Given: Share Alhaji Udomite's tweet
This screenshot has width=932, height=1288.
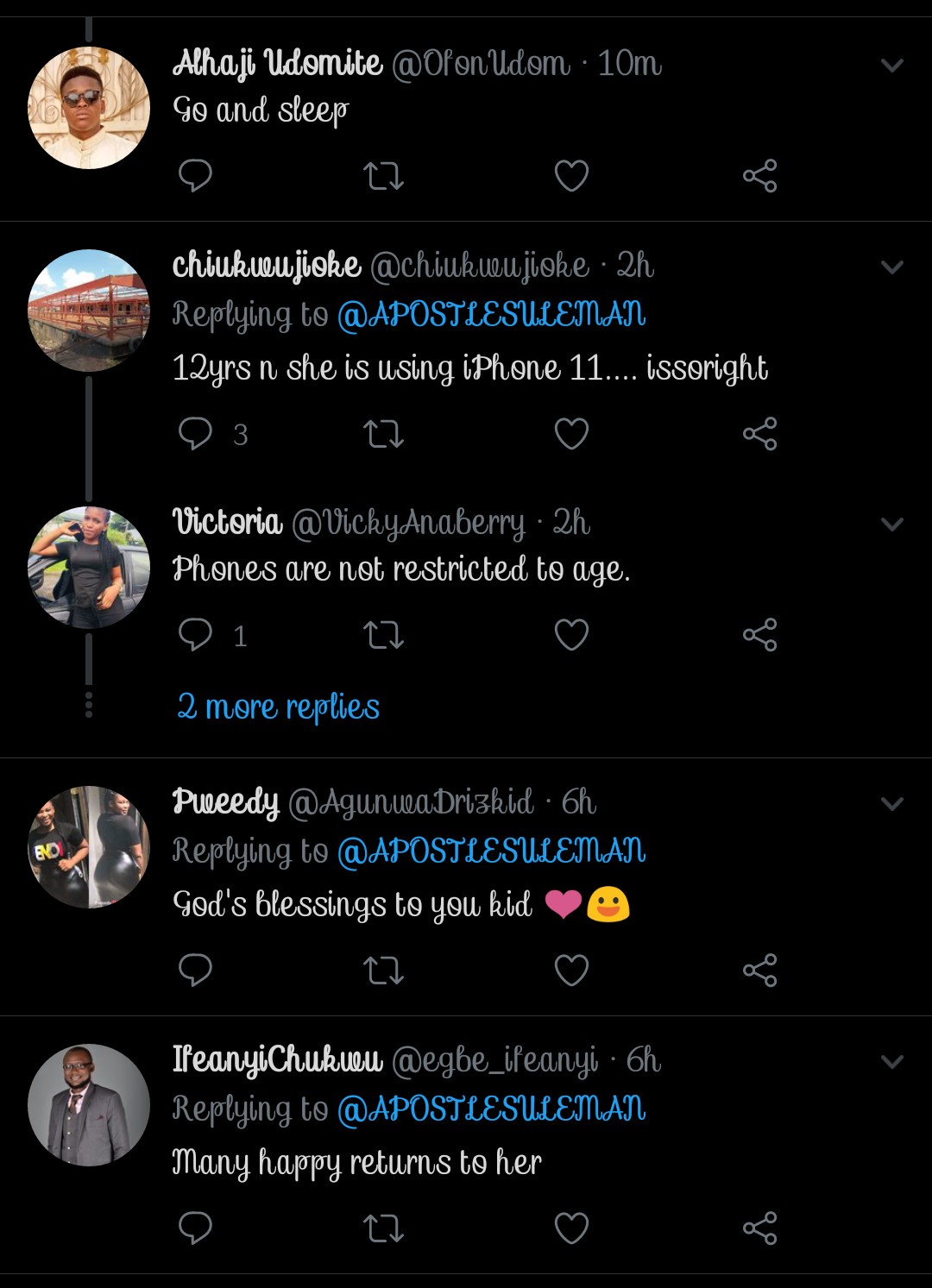Looking at the screenshot, I should 759,176.
